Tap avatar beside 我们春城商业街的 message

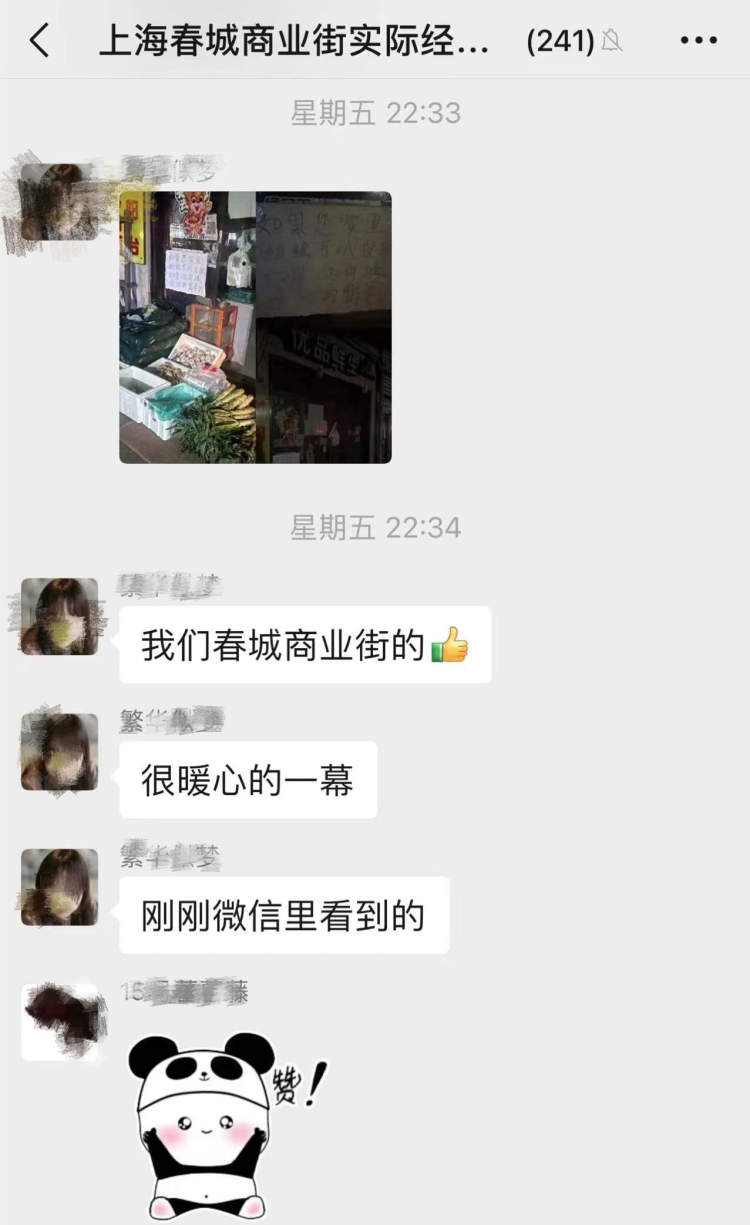[59, 616]
